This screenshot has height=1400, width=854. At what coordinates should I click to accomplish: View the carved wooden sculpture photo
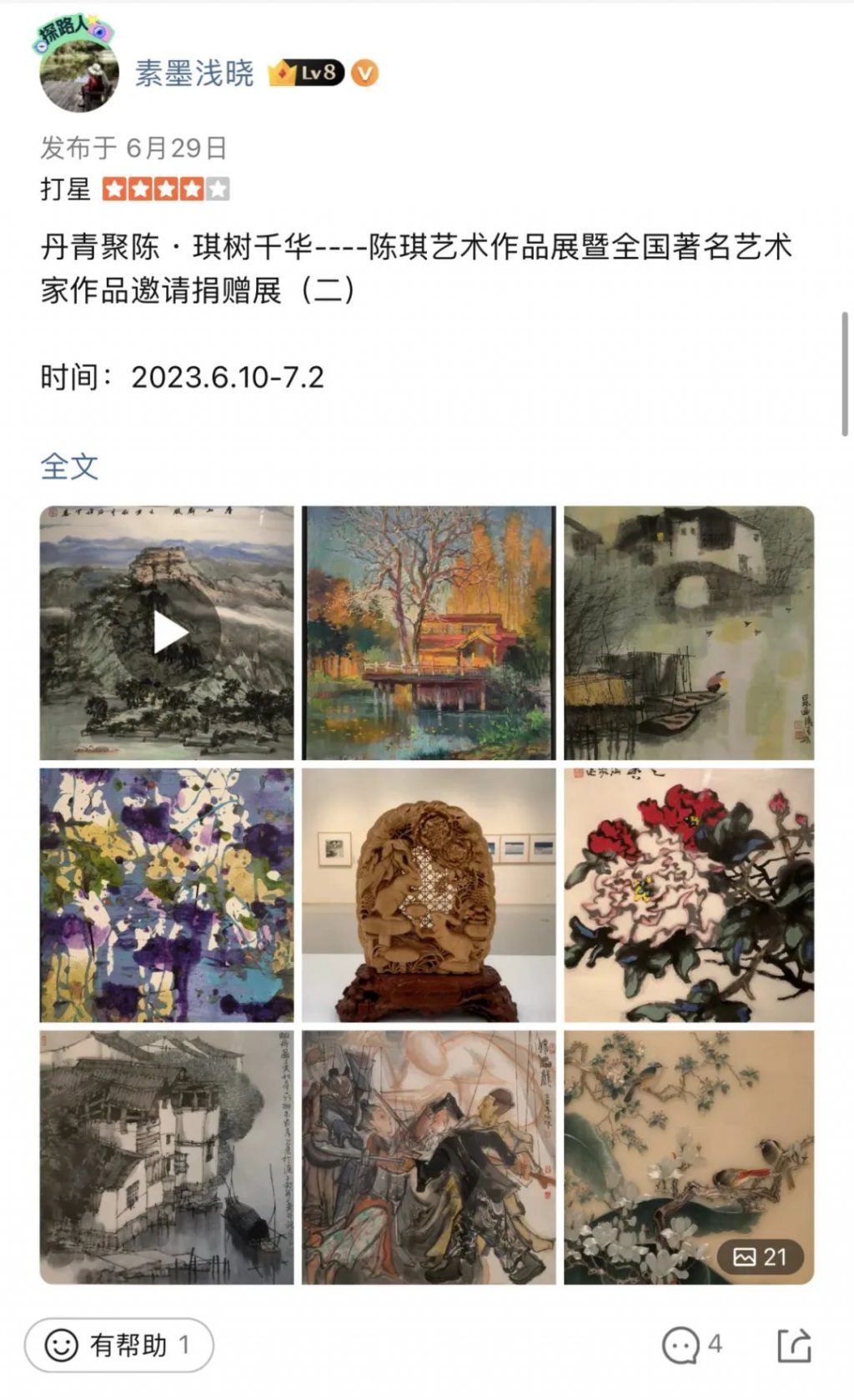point(428,895)
